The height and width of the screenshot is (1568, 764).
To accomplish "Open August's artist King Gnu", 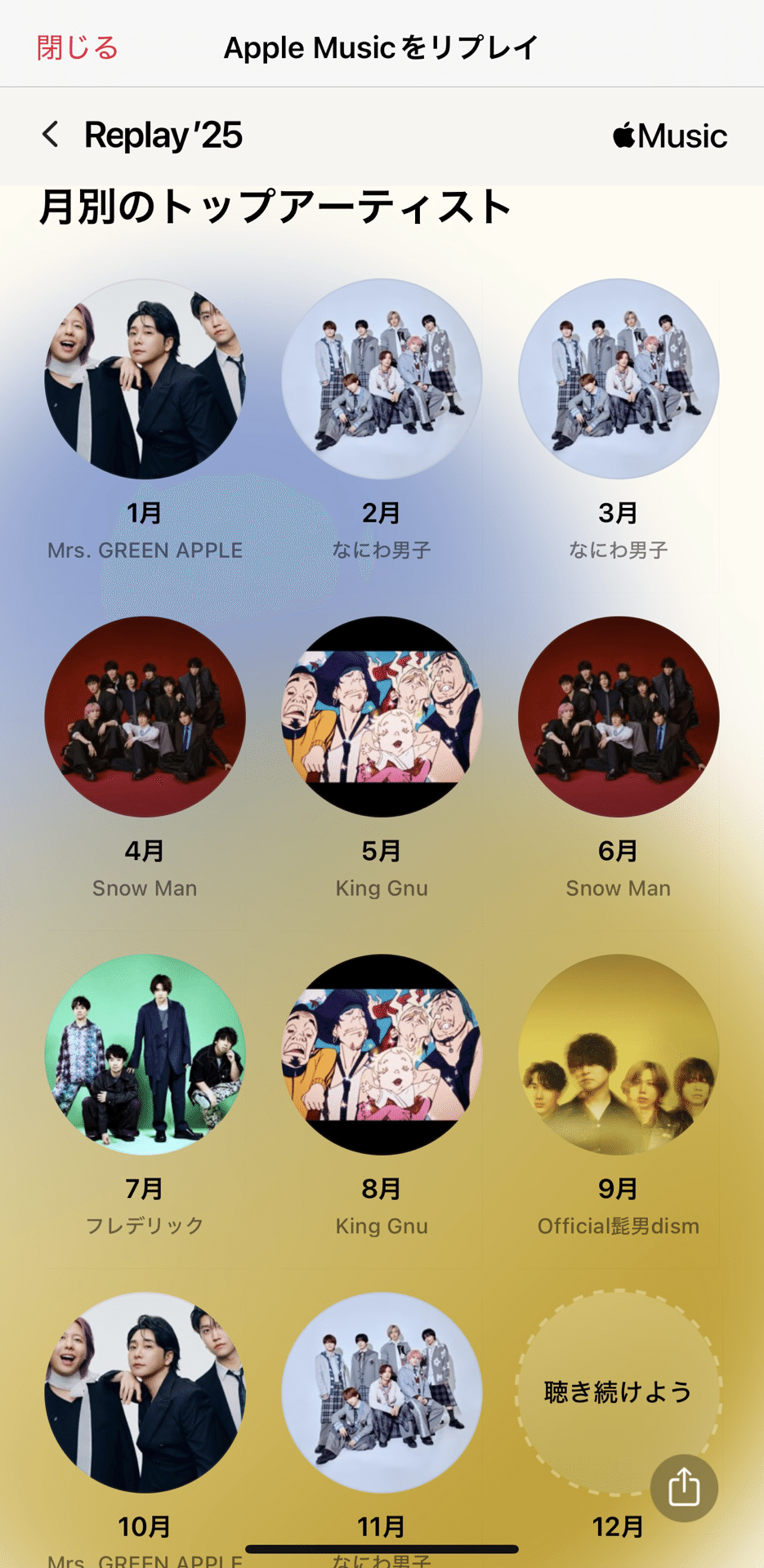I will (x=382, y=1054).
